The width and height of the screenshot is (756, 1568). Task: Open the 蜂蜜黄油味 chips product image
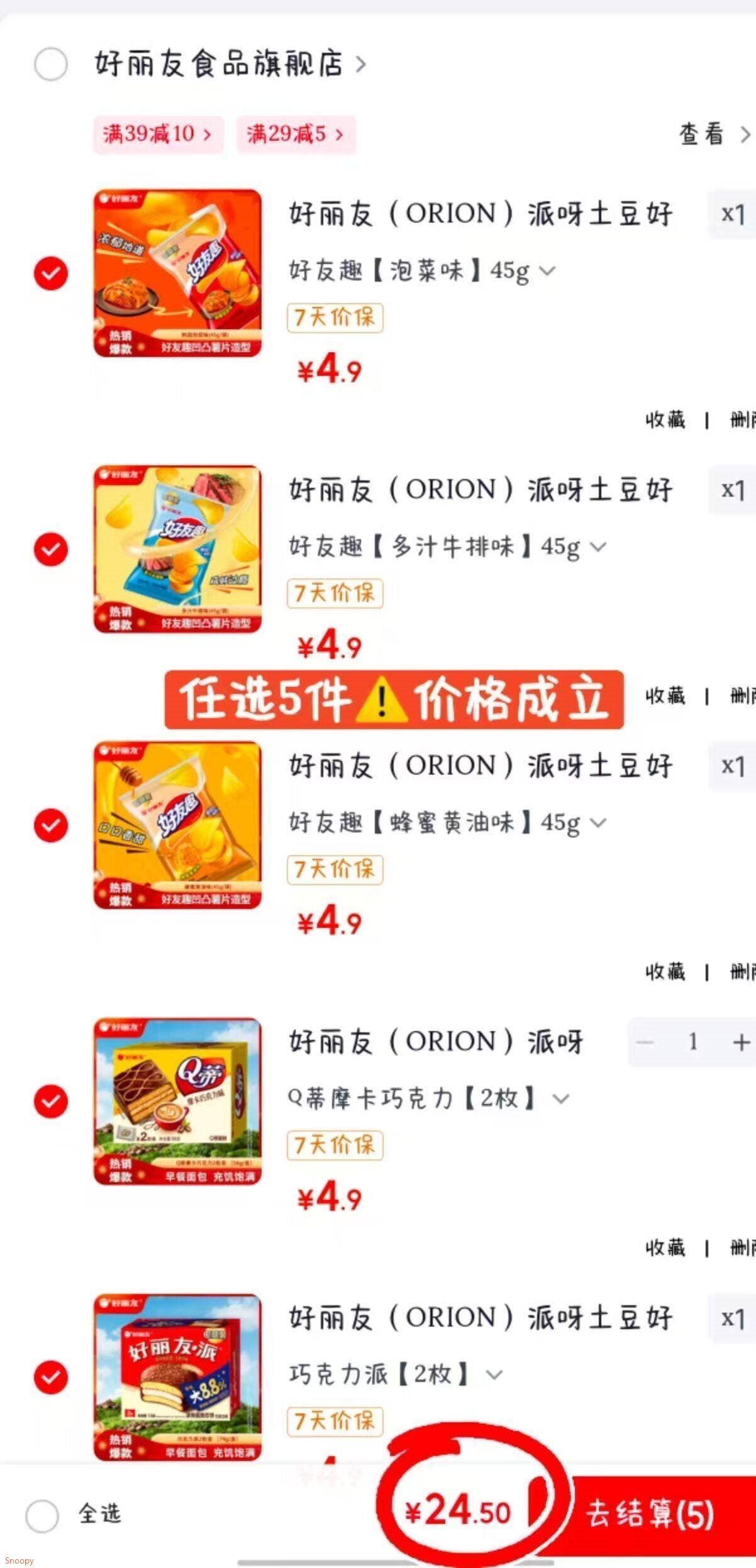(177, 825)
